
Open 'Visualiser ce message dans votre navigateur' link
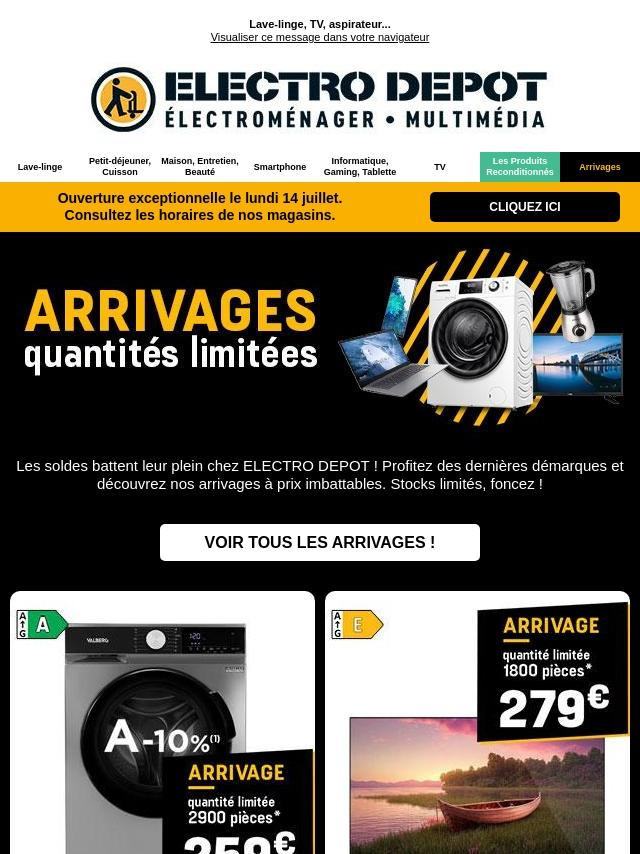pyautogui.click(x=319, y=37)
